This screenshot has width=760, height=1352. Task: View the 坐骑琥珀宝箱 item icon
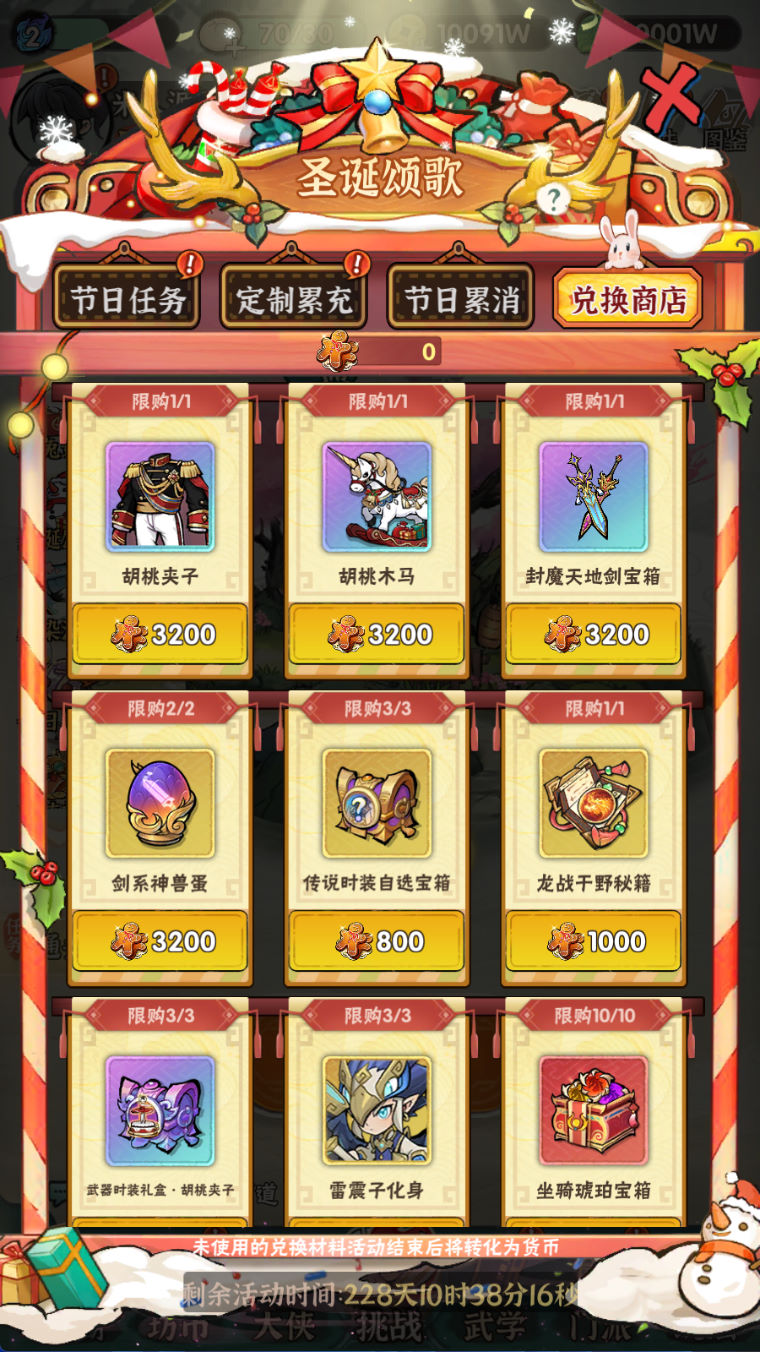pyautogui.click(x=594, y=1111)
